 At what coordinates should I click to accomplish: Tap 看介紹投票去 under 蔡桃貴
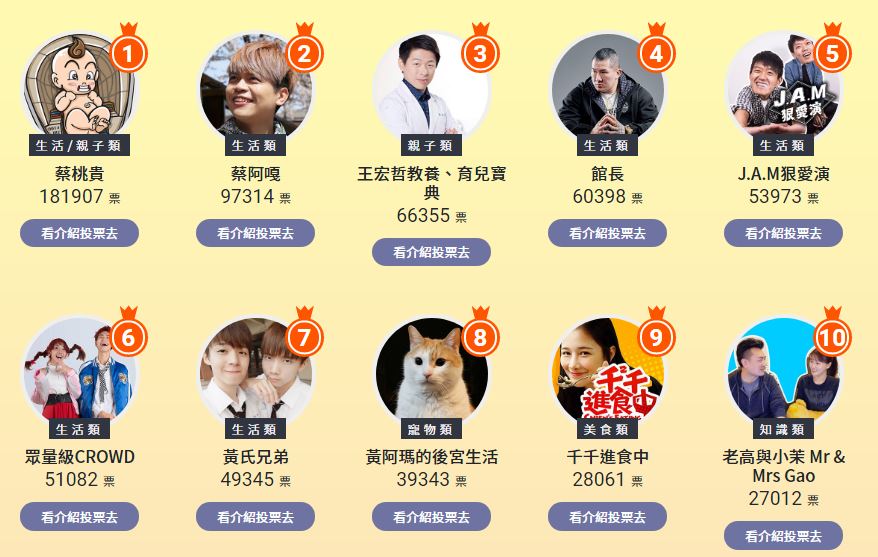pos(79,233)
